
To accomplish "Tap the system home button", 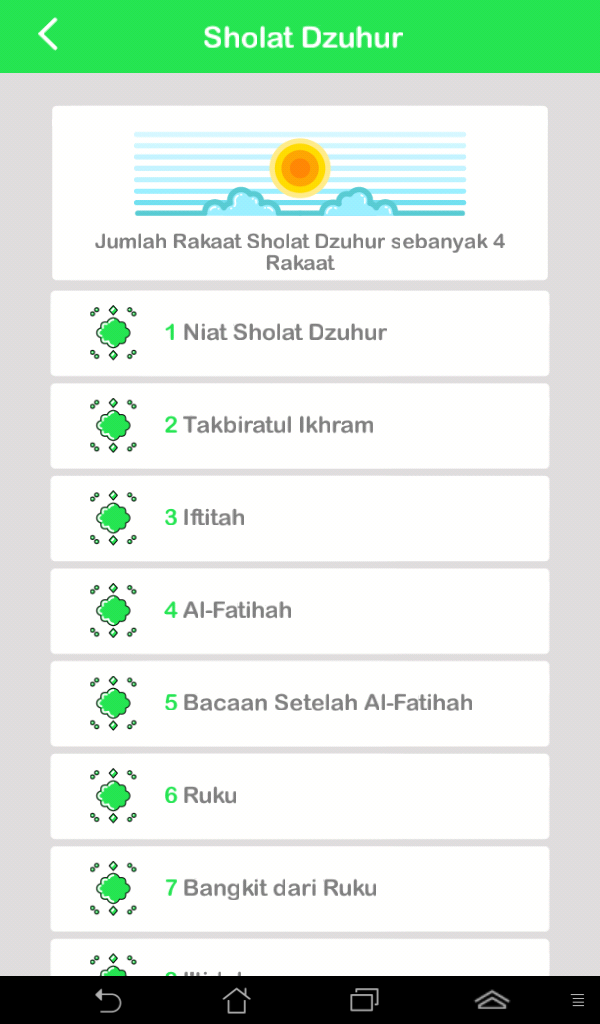I will tap(236, 1000).
